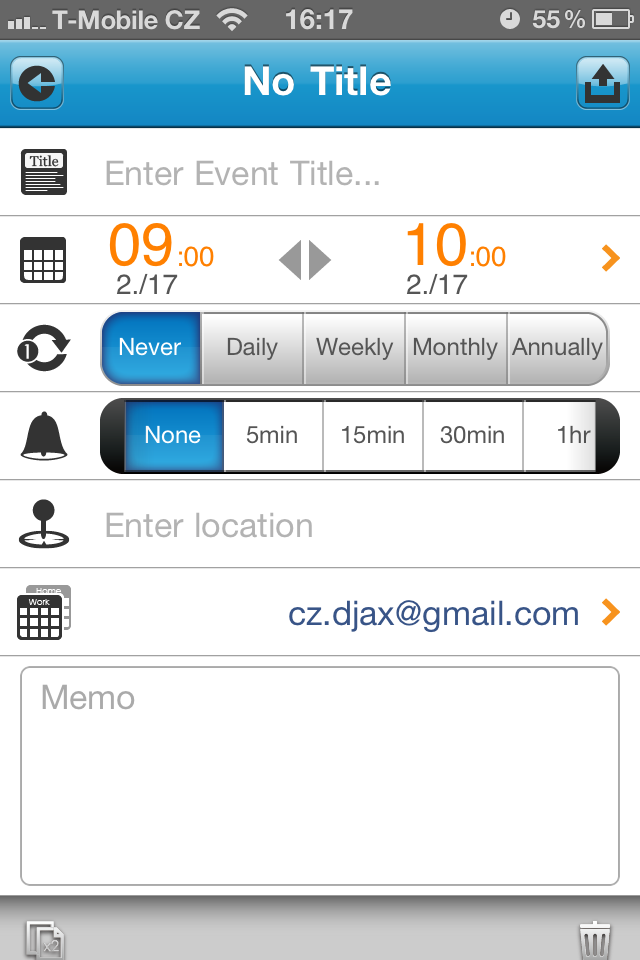Set reminder to 30min
The image size is (640, 960).
(473, 435)
